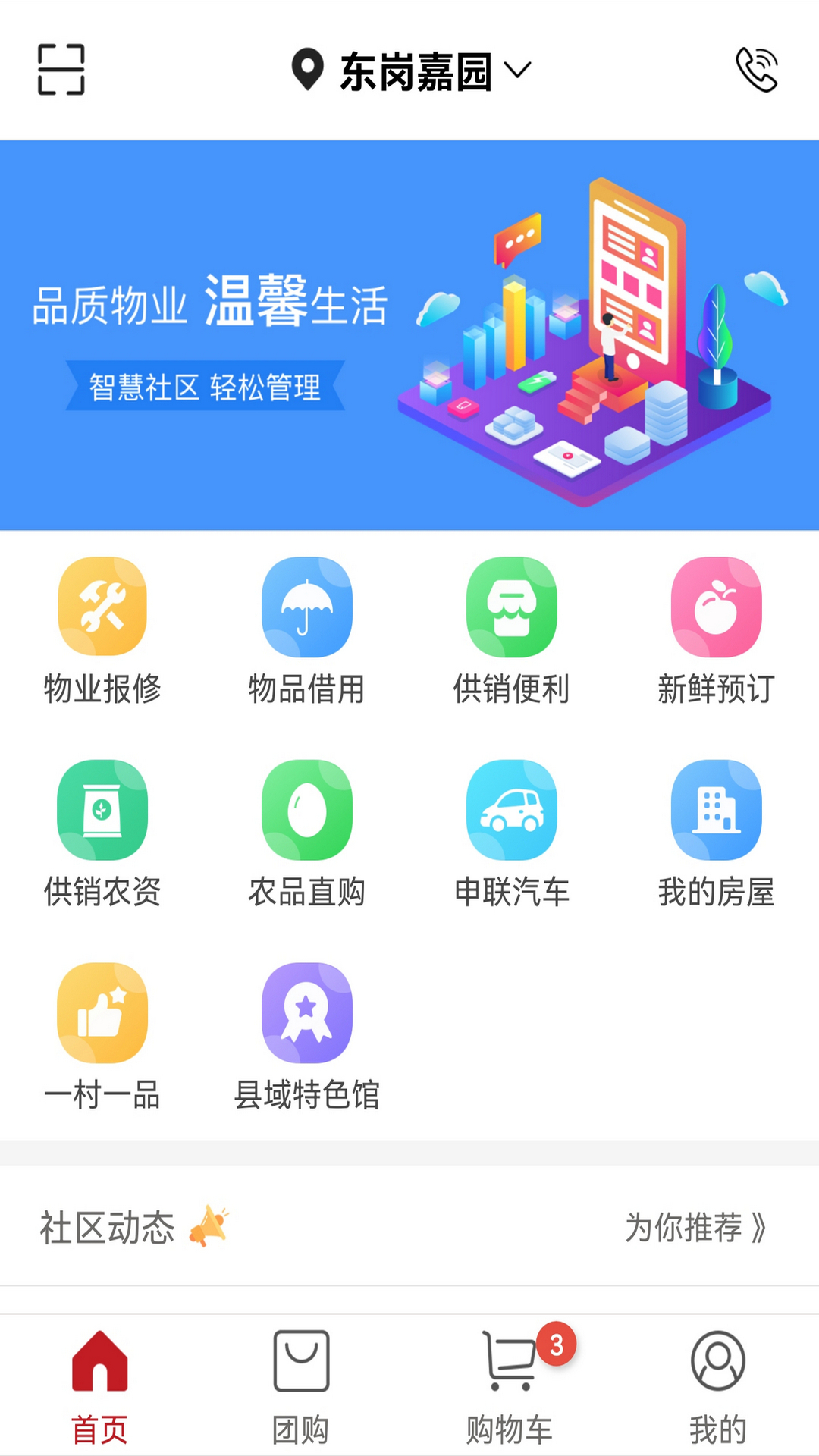Image resolution: width=819 pixels, height=1456 pixels.
Task: Tap the 我的房屋 building icon
Action: [x=717, y=809]
